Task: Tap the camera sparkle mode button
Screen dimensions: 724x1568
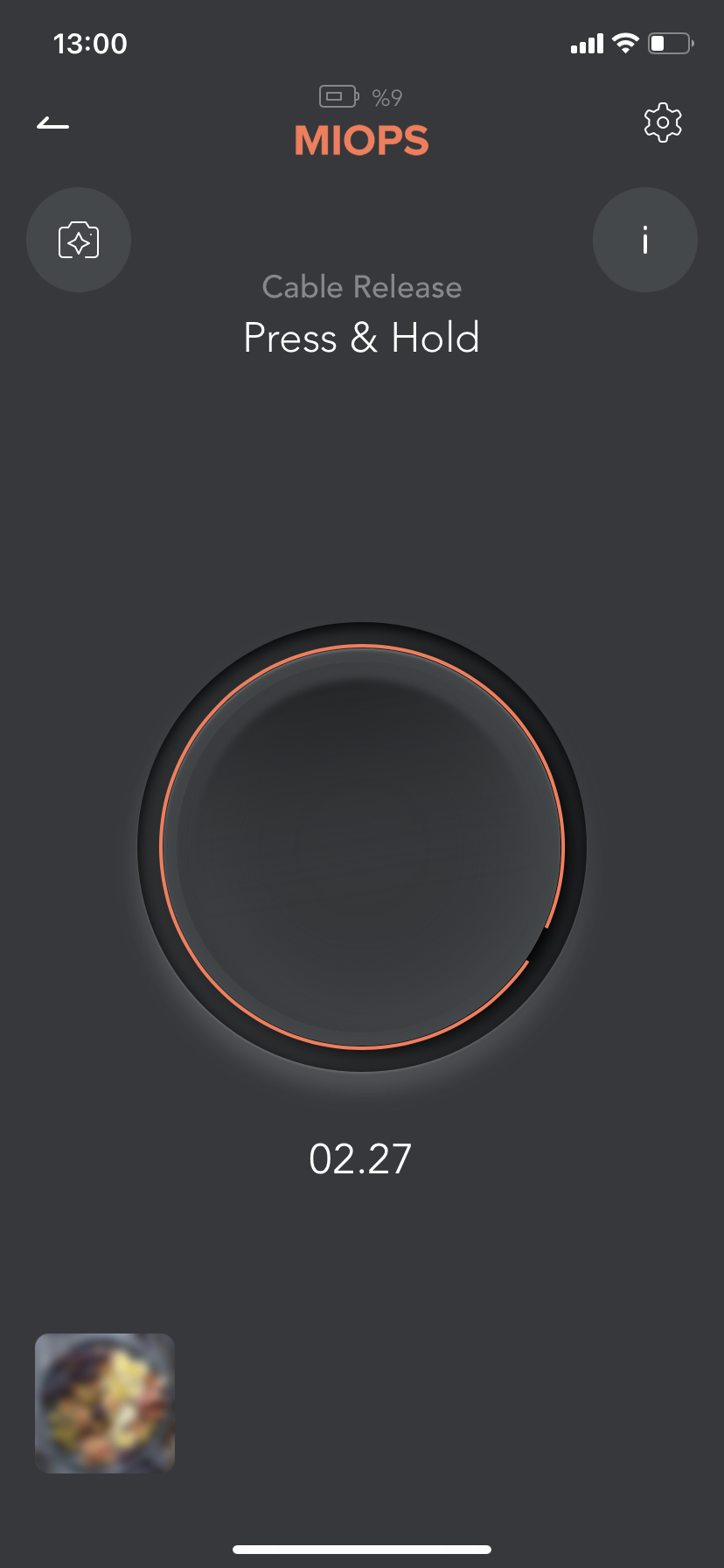Action: coord(79,240)
